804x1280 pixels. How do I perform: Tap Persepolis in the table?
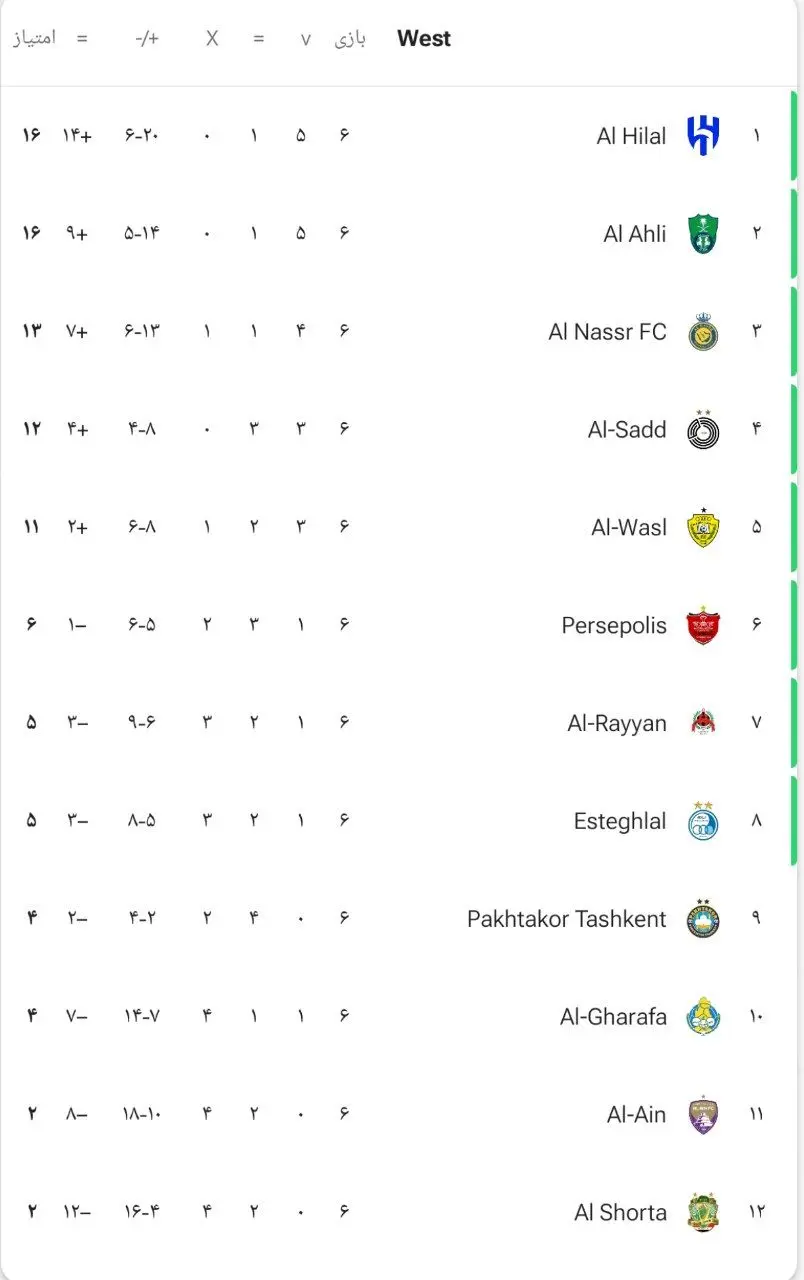click(x=614, y=626)
